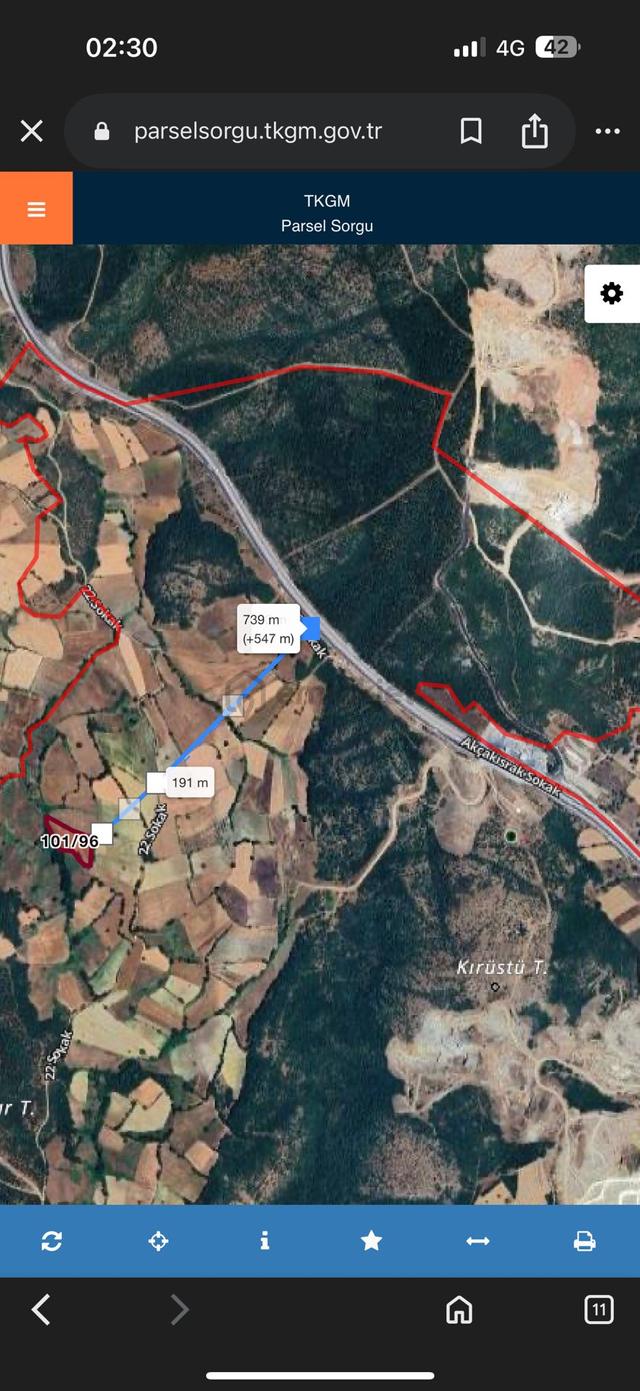Print the map view
The width and height of the screenshot is (640, 1391).
click(x=585, y=1241)
